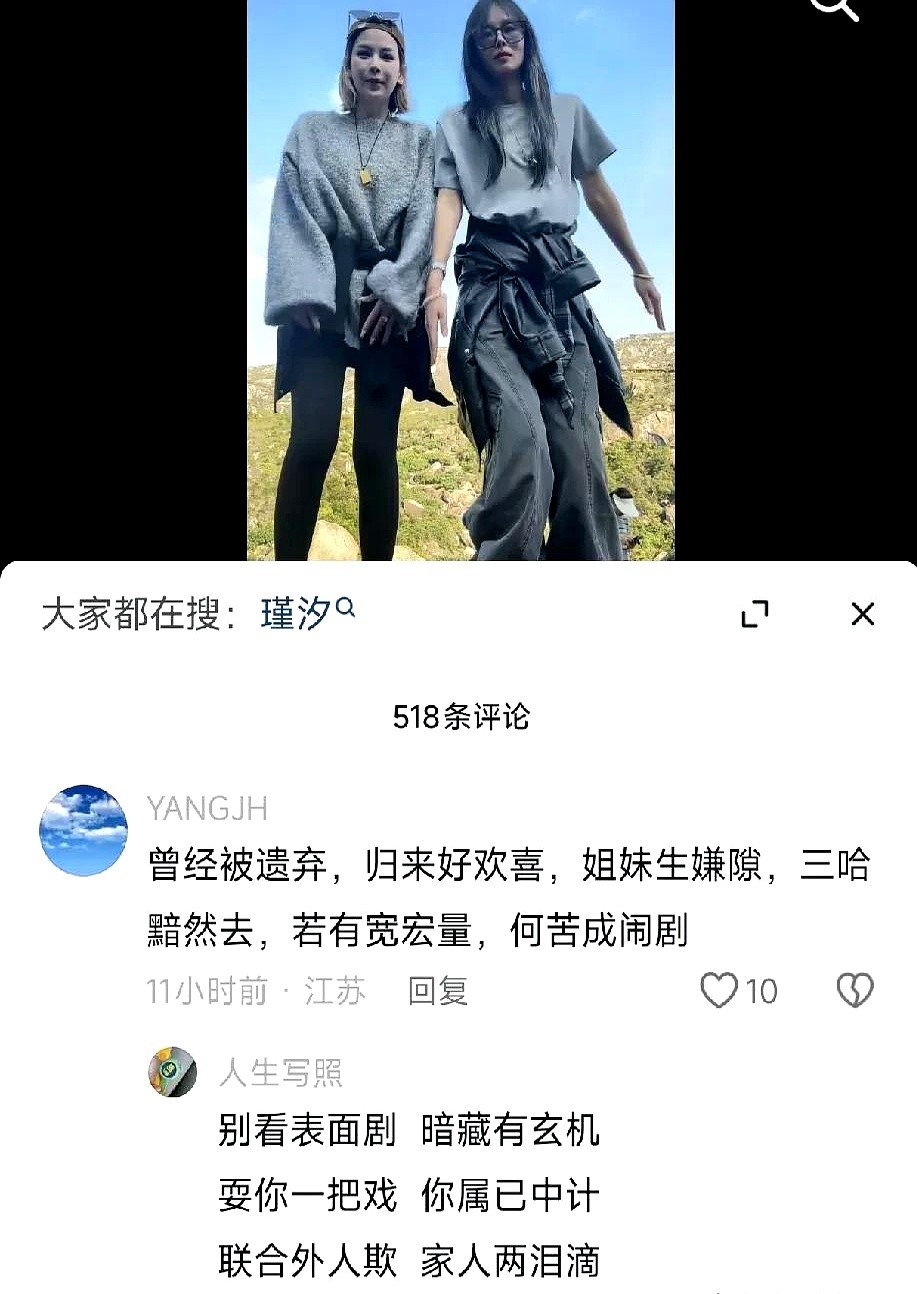Close the comments panel with the X
Image resolution: width=917 pixels, height=1294 pixels.
[862, 615]
